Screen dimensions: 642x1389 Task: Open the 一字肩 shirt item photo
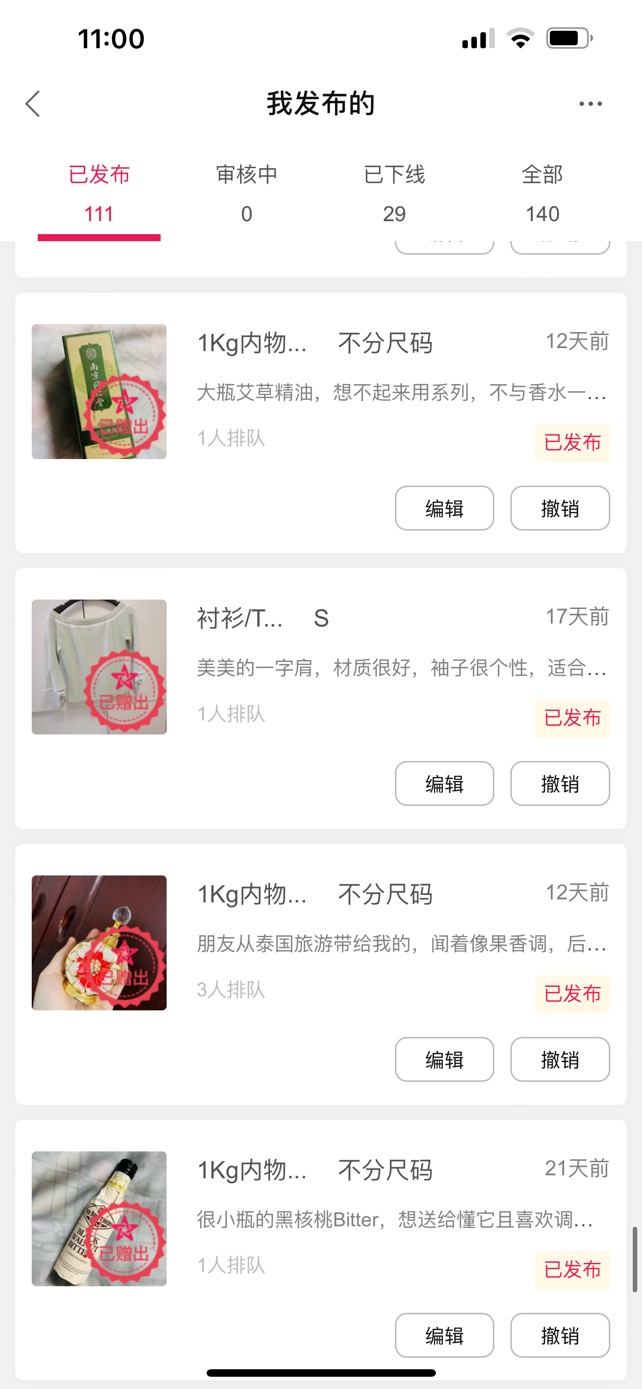click(x=99, y=667)
